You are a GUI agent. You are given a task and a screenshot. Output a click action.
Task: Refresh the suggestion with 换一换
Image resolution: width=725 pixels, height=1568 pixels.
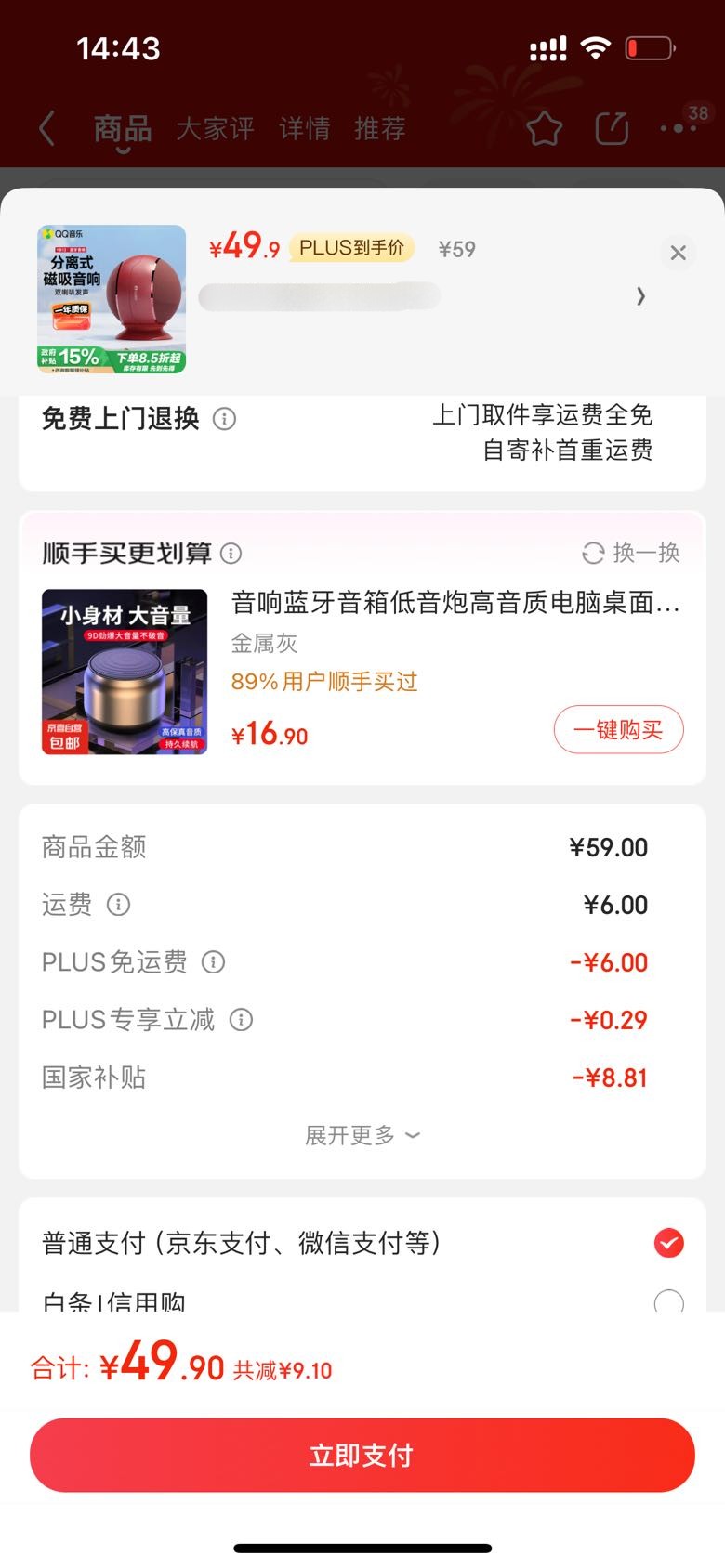coord(631,553)
